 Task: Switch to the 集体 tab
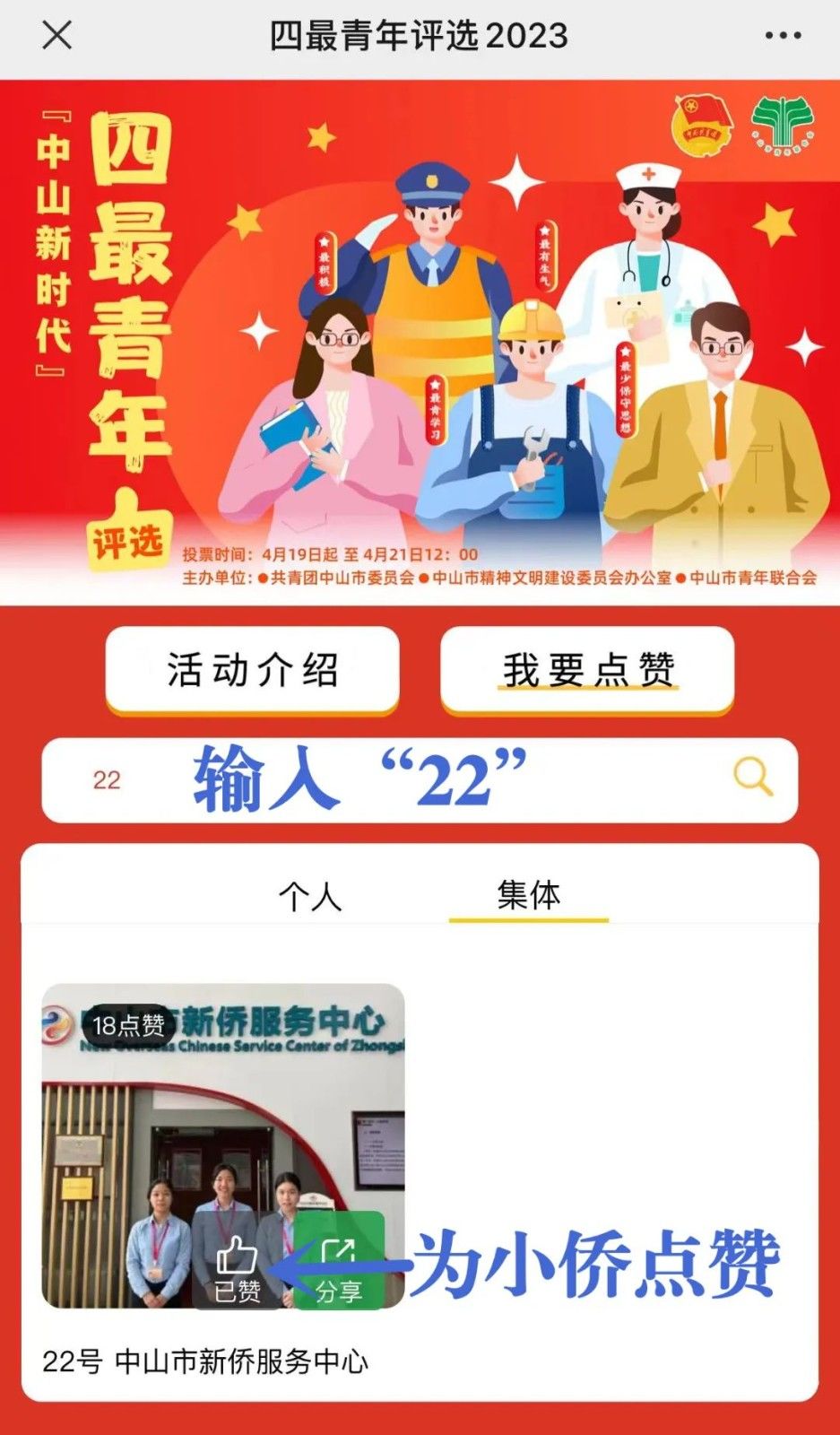pos(529,894)
